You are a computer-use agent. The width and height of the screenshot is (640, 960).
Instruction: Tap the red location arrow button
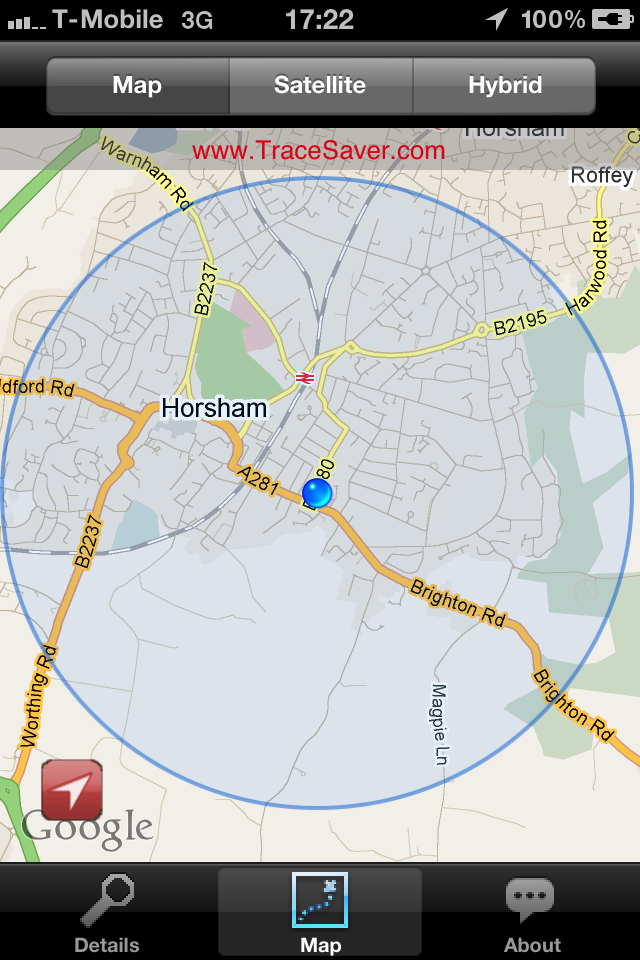pyautogui.click(x=72, y=790)
